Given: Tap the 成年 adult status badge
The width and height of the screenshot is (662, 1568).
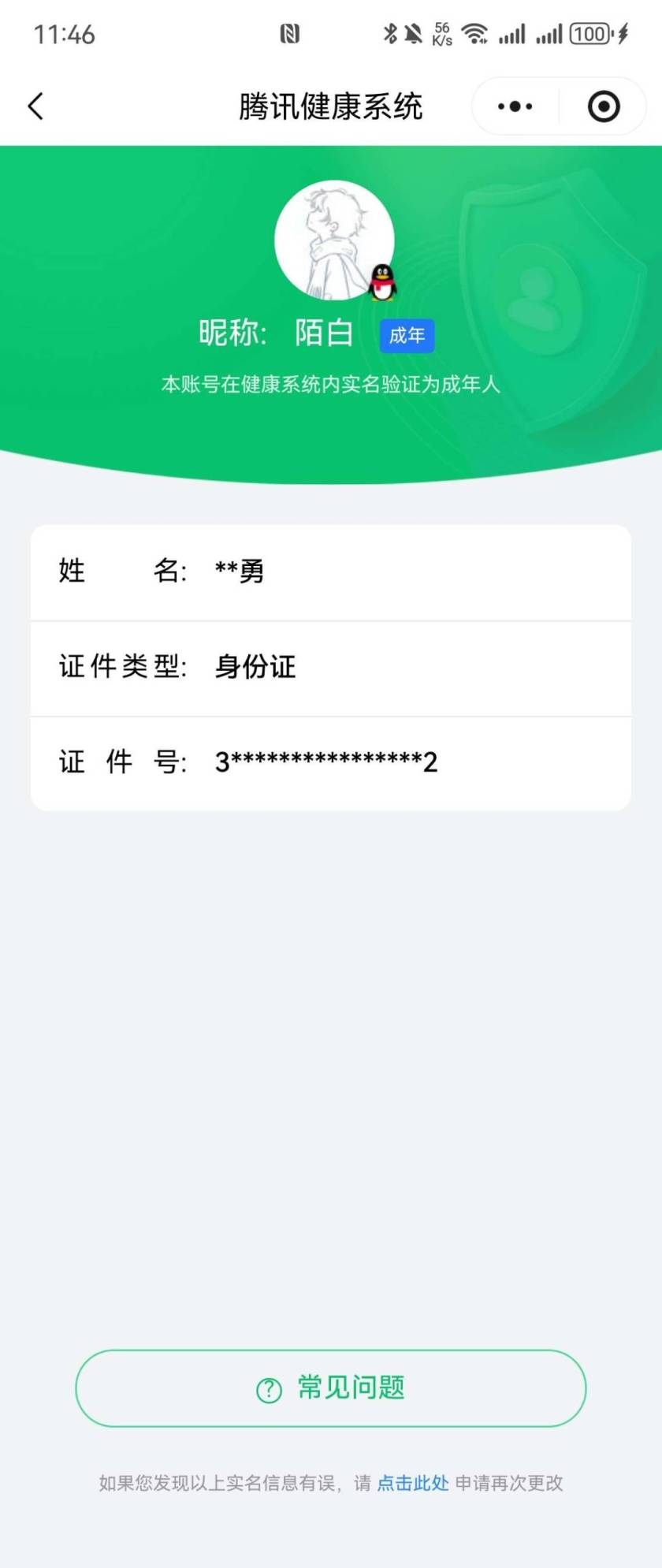Looking at the screenshot, I should 407,335.
